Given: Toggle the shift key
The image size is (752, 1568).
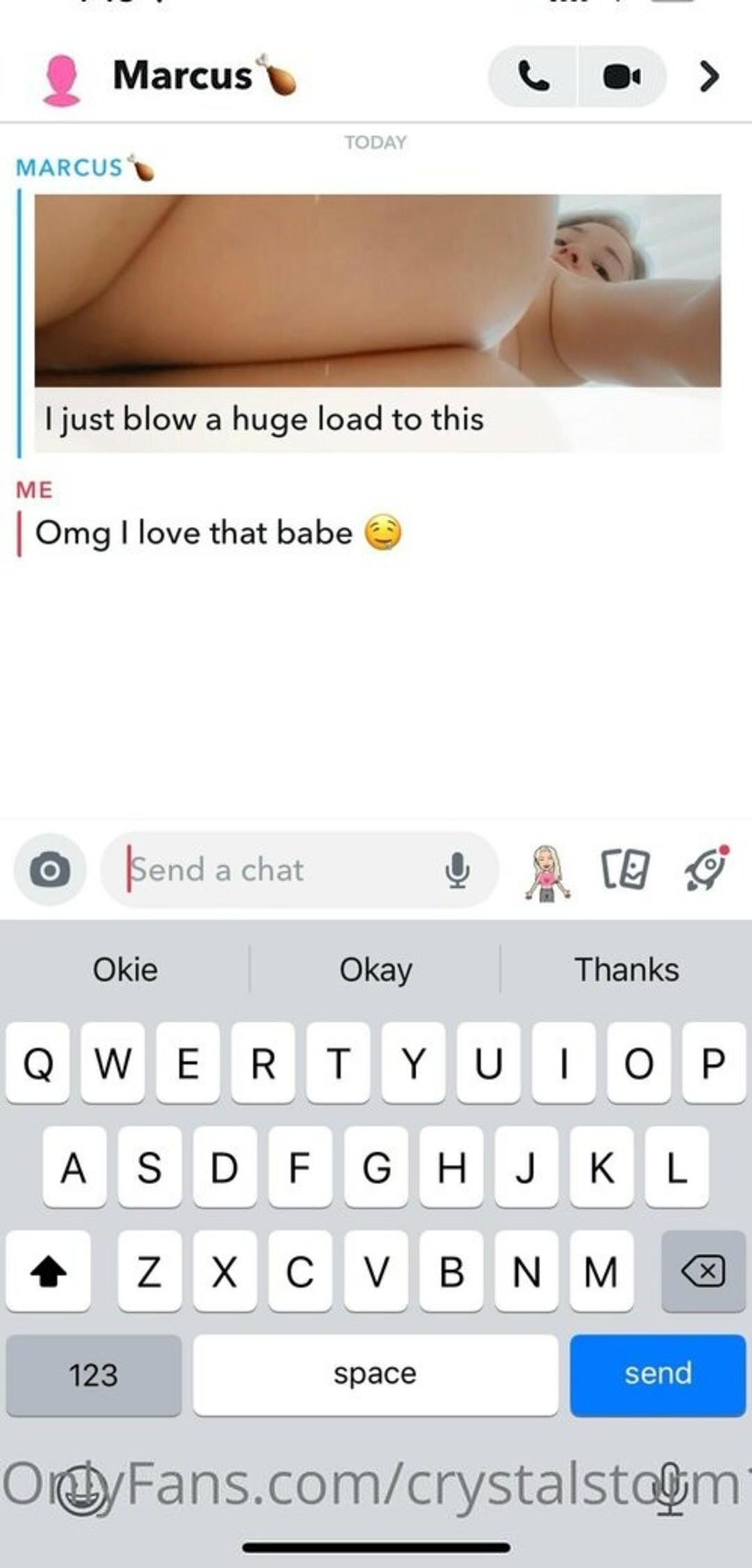Looking at the screenshot, I should pyautogui.click(x=48, y=1271).
